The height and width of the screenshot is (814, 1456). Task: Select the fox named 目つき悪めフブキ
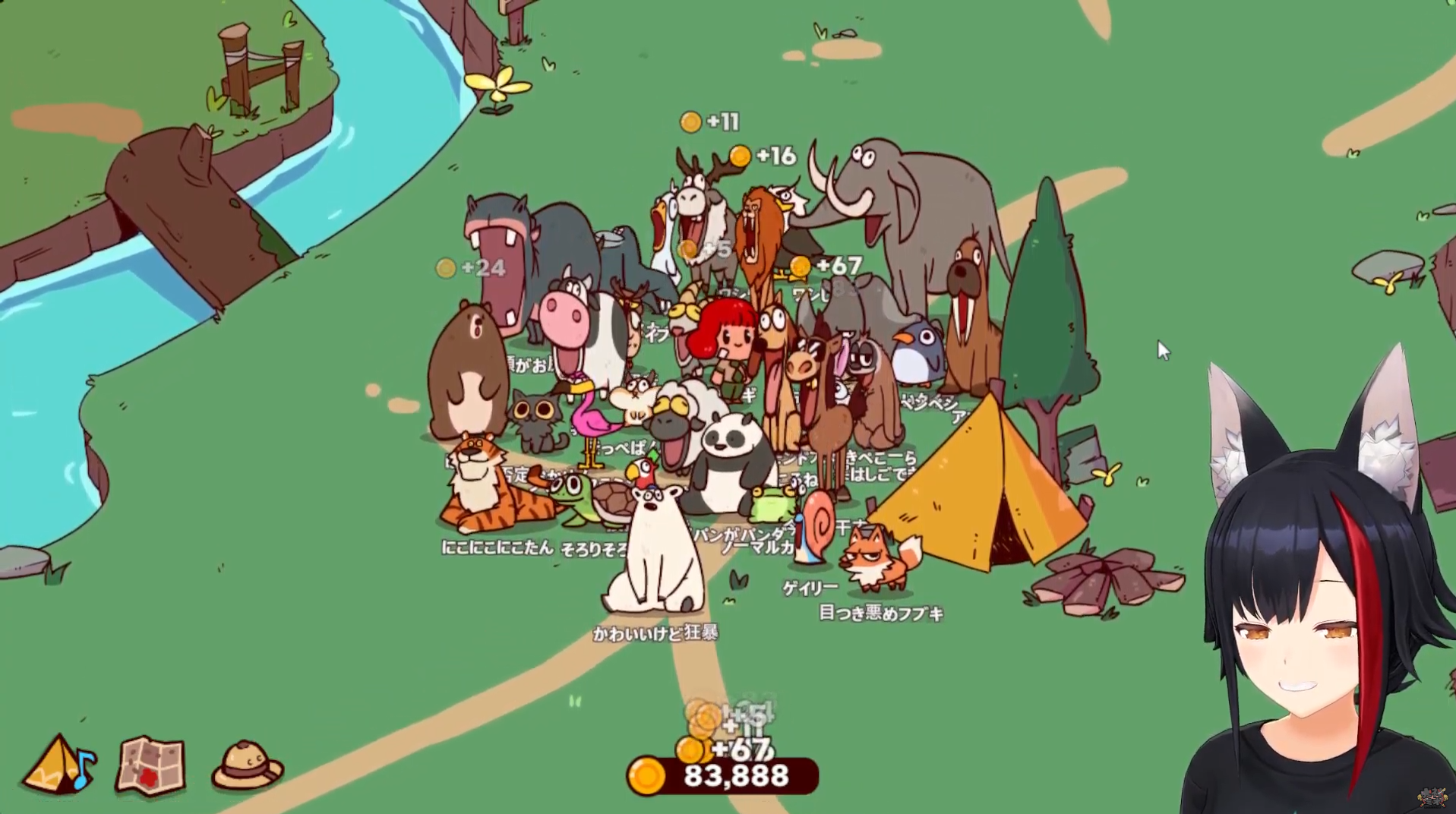click(880, 558)
